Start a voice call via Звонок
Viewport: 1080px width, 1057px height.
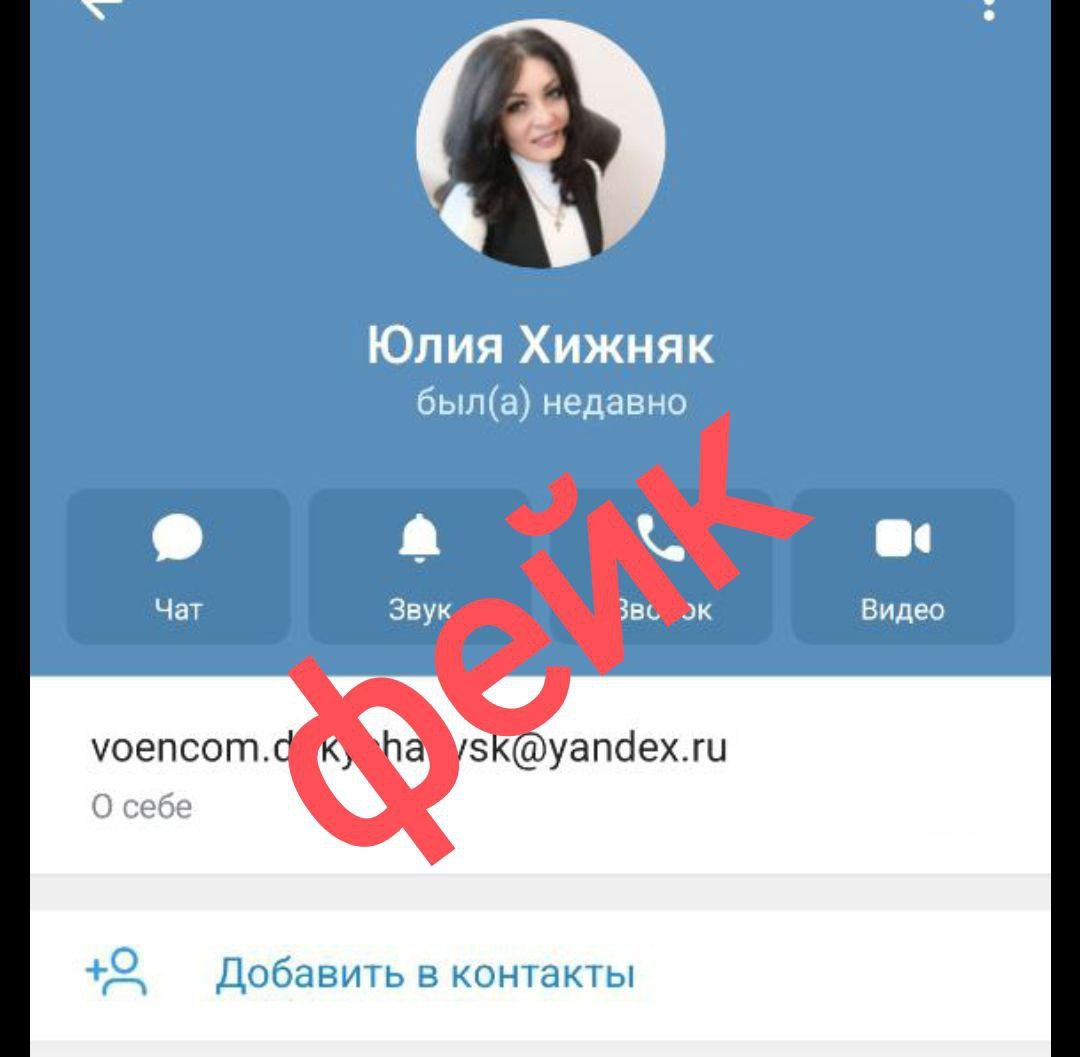click(661, 565)
